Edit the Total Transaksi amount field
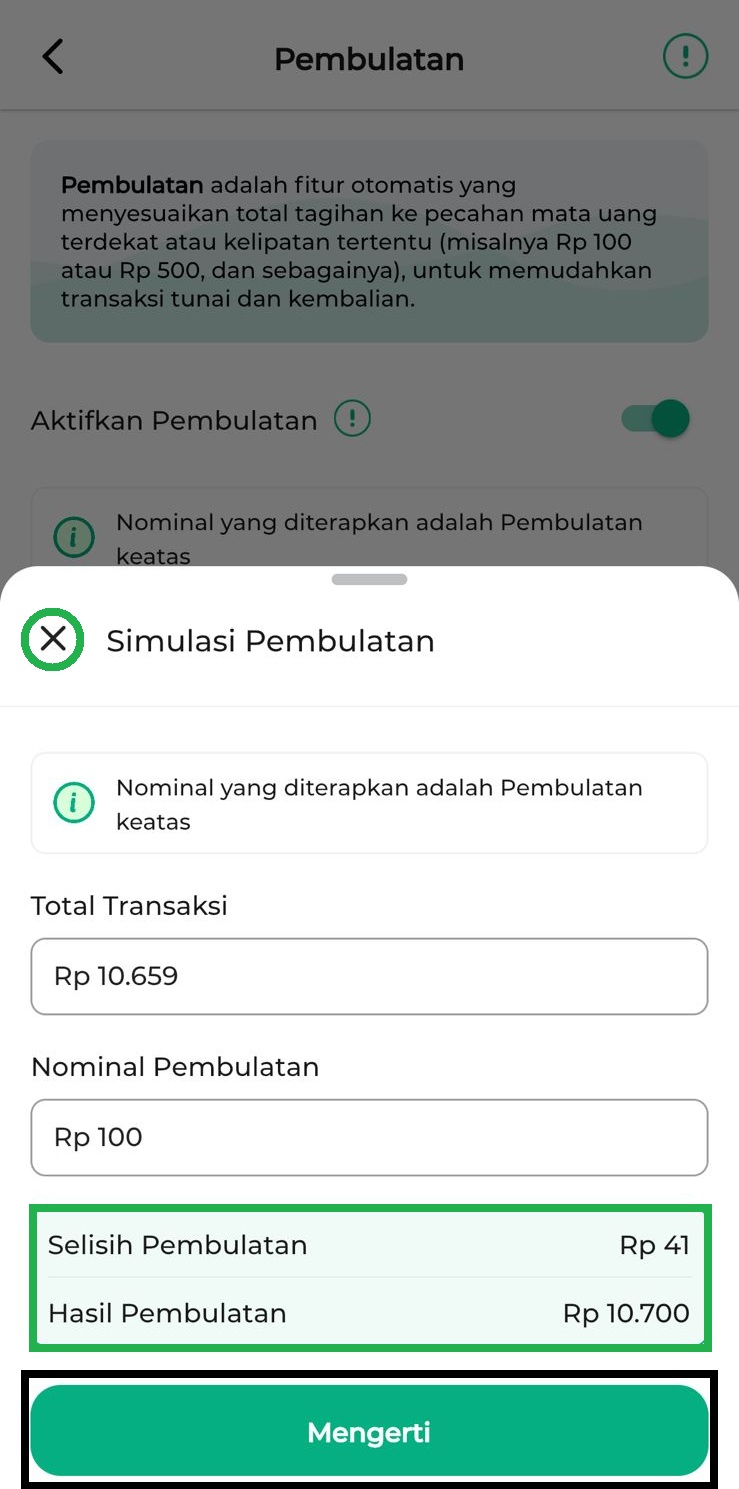Screen dimensions: 739x1489 coord(369,976)
